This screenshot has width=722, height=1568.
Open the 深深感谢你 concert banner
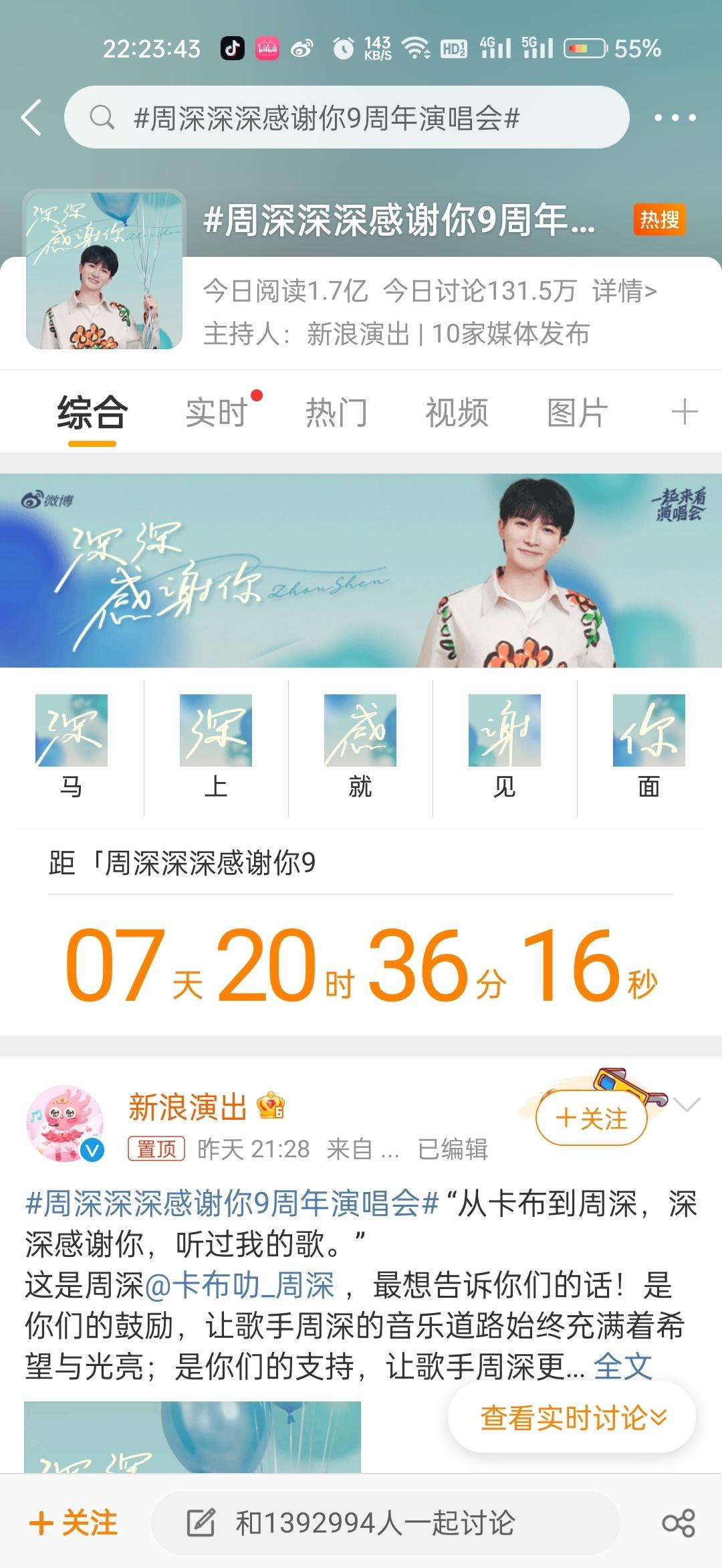click(361, 570)
